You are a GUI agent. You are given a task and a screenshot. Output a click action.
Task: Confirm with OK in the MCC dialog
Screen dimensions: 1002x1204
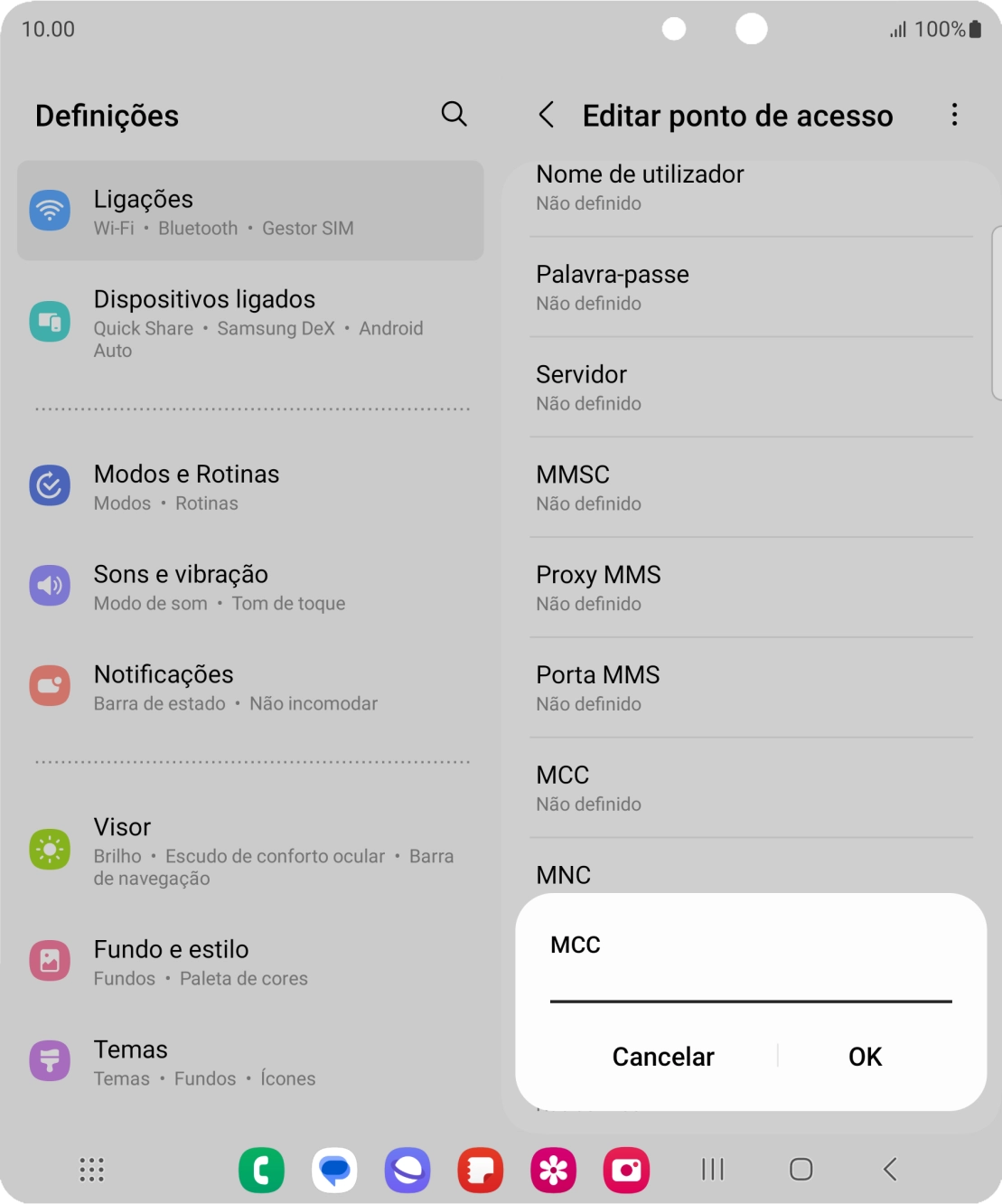click(864, 1056)
